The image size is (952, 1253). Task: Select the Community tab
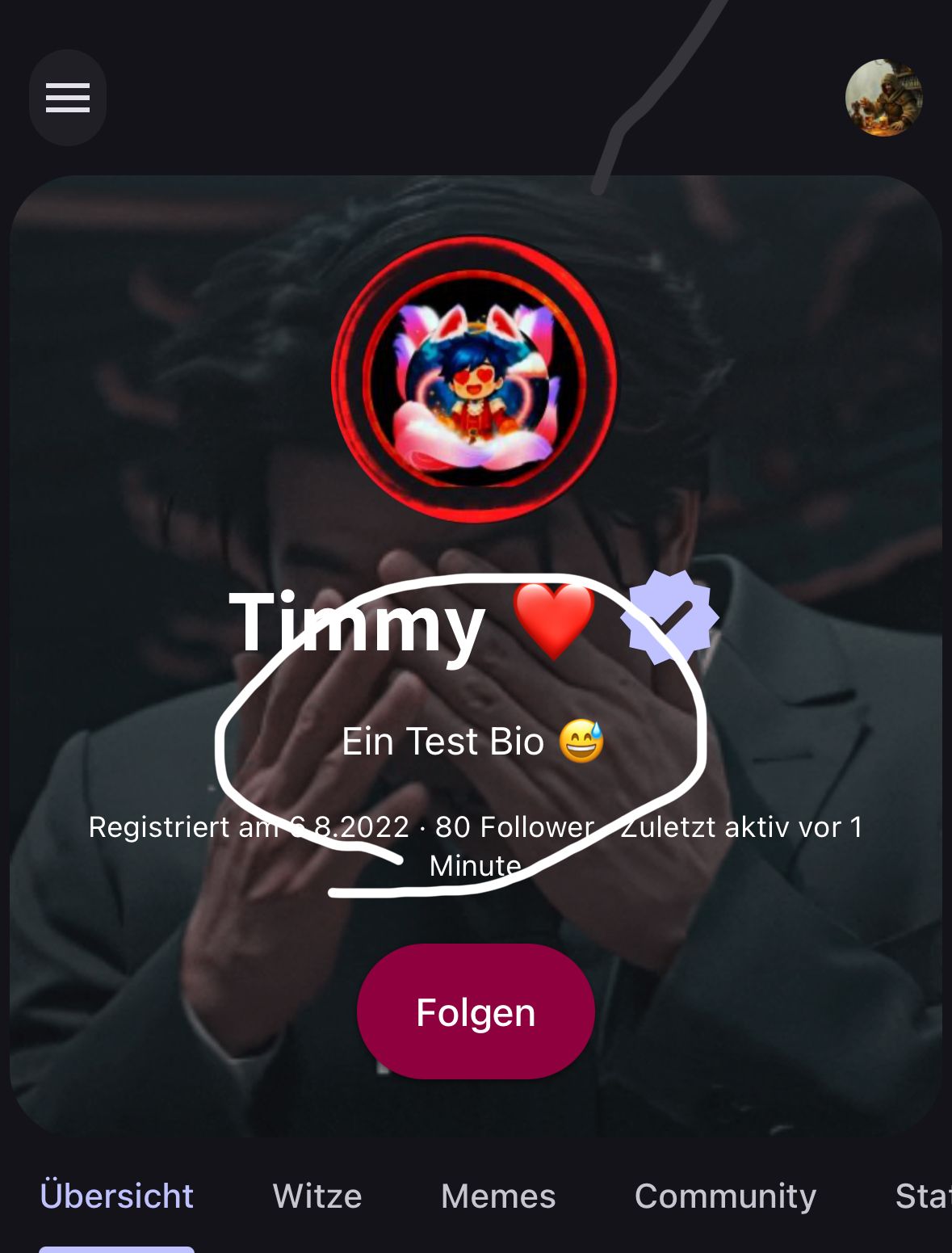(x=725, y=1196)
